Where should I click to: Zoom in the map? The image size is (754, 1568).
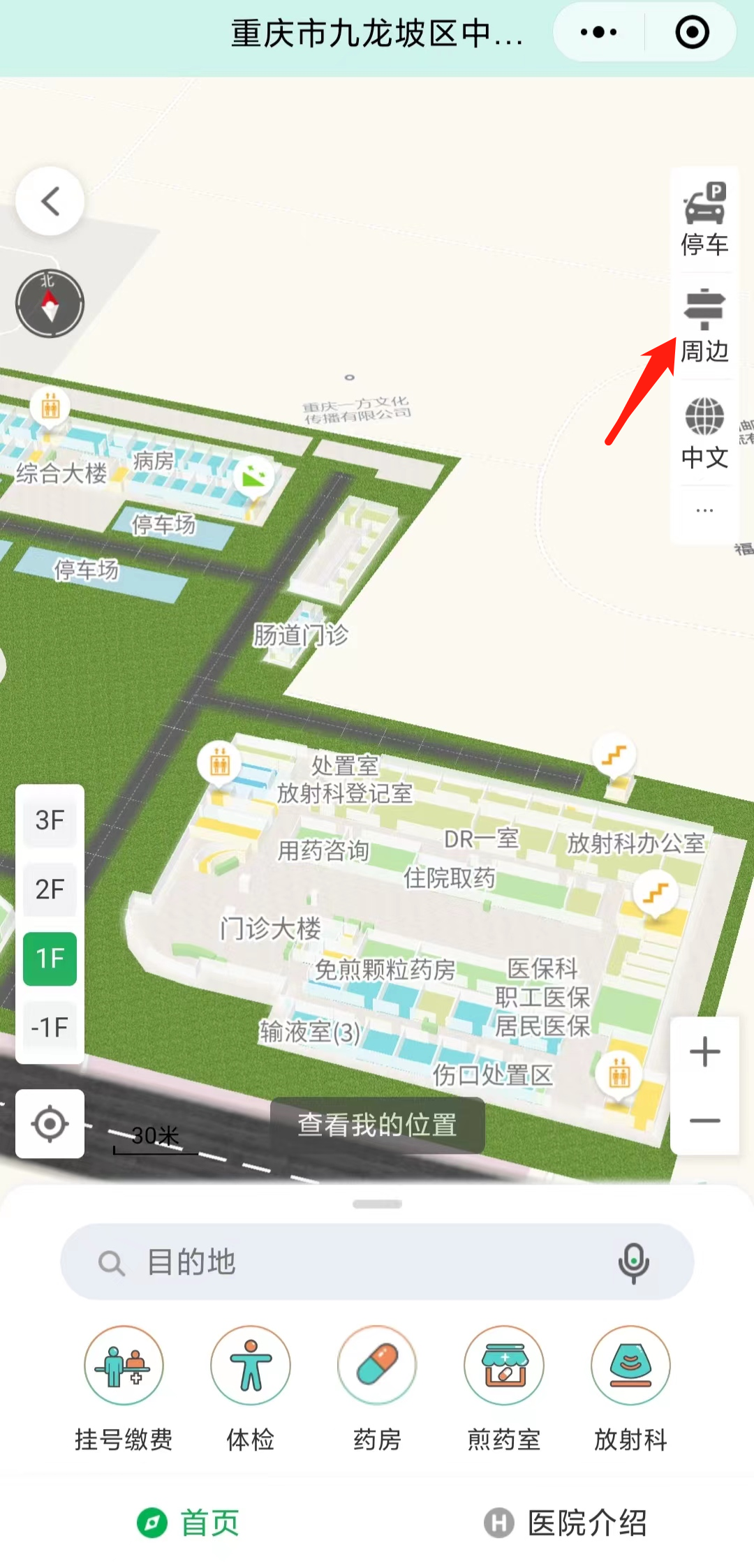click(x=704, y=1052)
